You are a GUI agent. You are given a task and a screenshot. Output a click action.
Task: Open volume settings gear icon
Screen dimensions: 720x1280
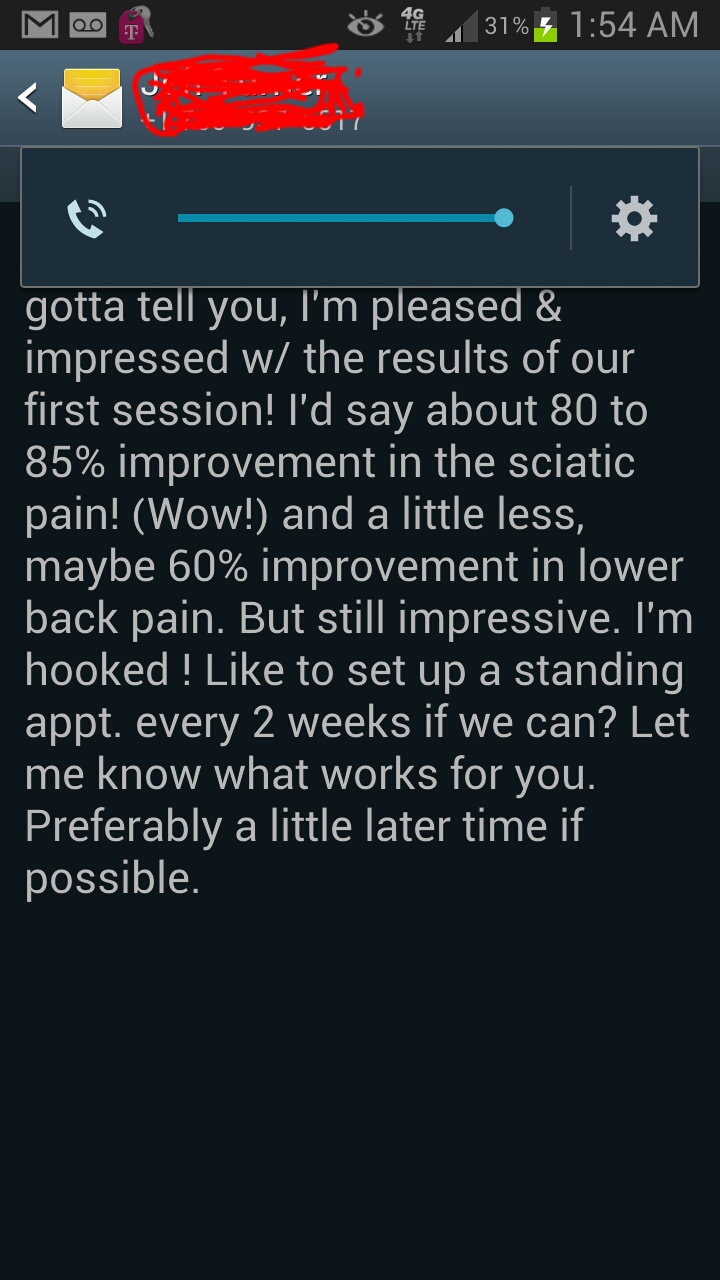click(x=634, y=218)
